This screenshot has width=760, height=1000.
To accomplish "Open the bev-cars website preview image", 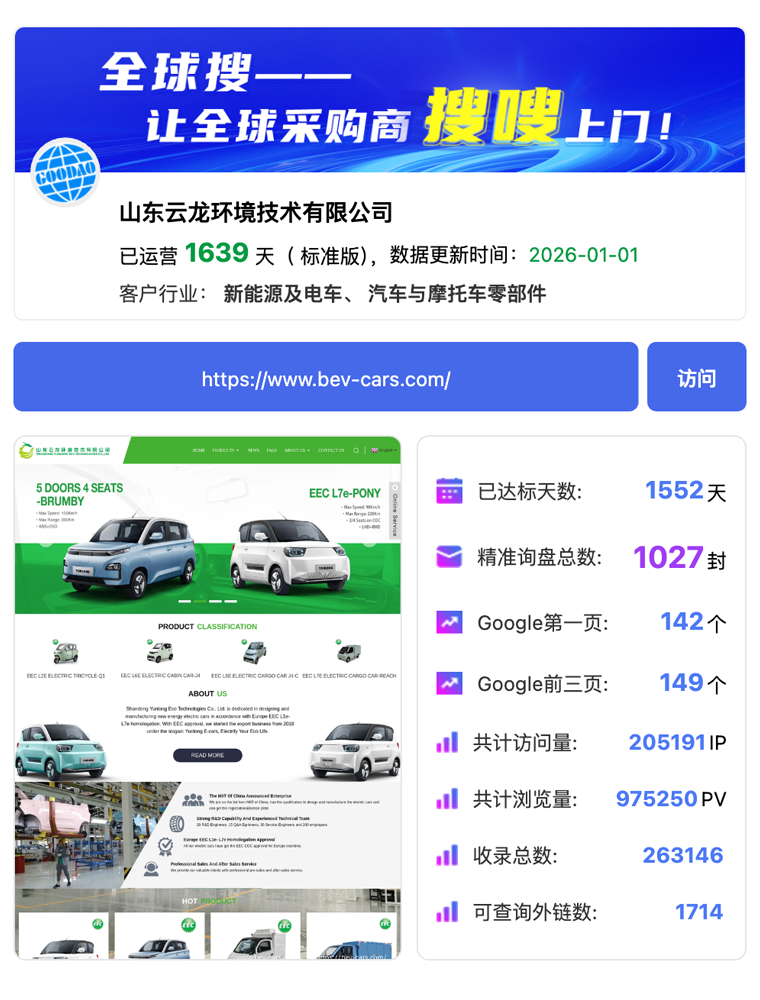I will 207,697.
